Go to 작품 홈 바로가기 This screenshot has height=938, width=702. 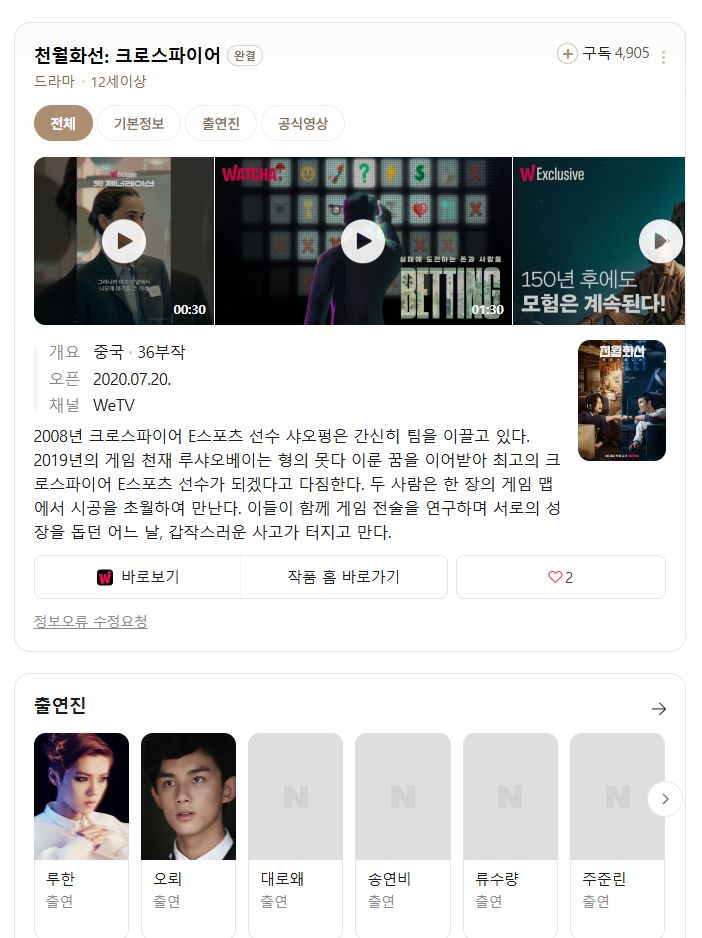(x=343, y=577)
